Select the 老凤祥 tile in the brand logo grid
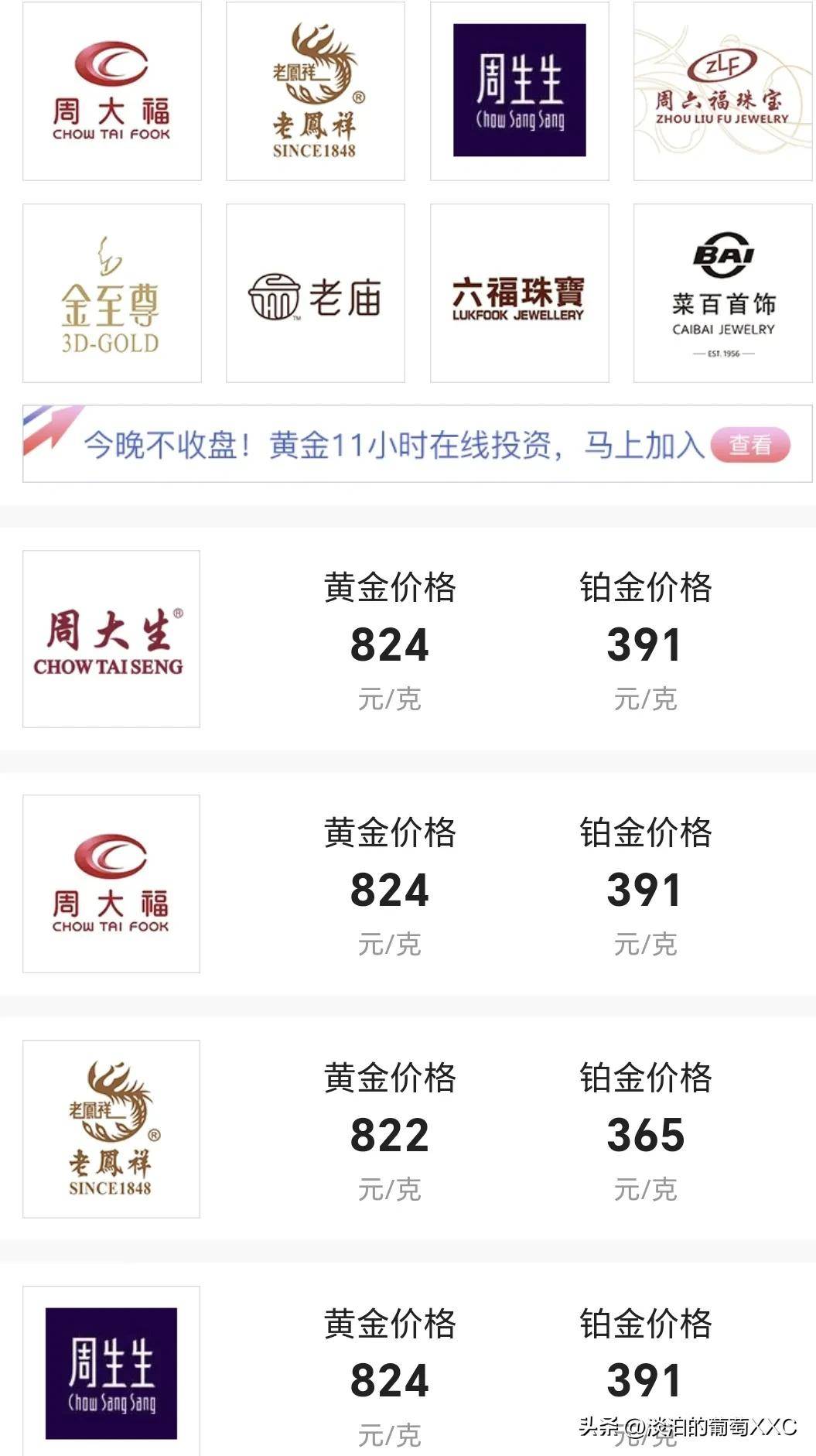816x1456 pixels. (315, 91)
